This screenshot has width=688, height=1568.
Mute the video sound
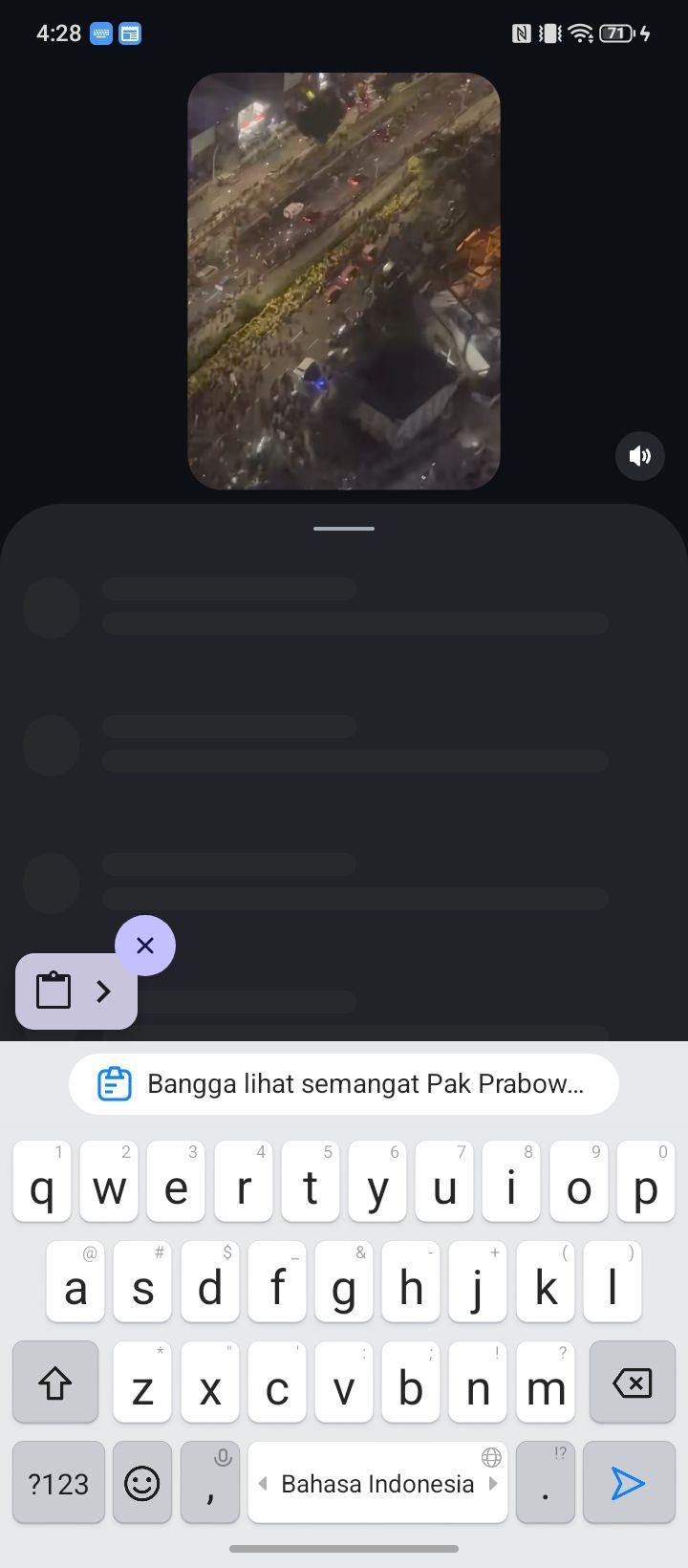coord(639,455)
